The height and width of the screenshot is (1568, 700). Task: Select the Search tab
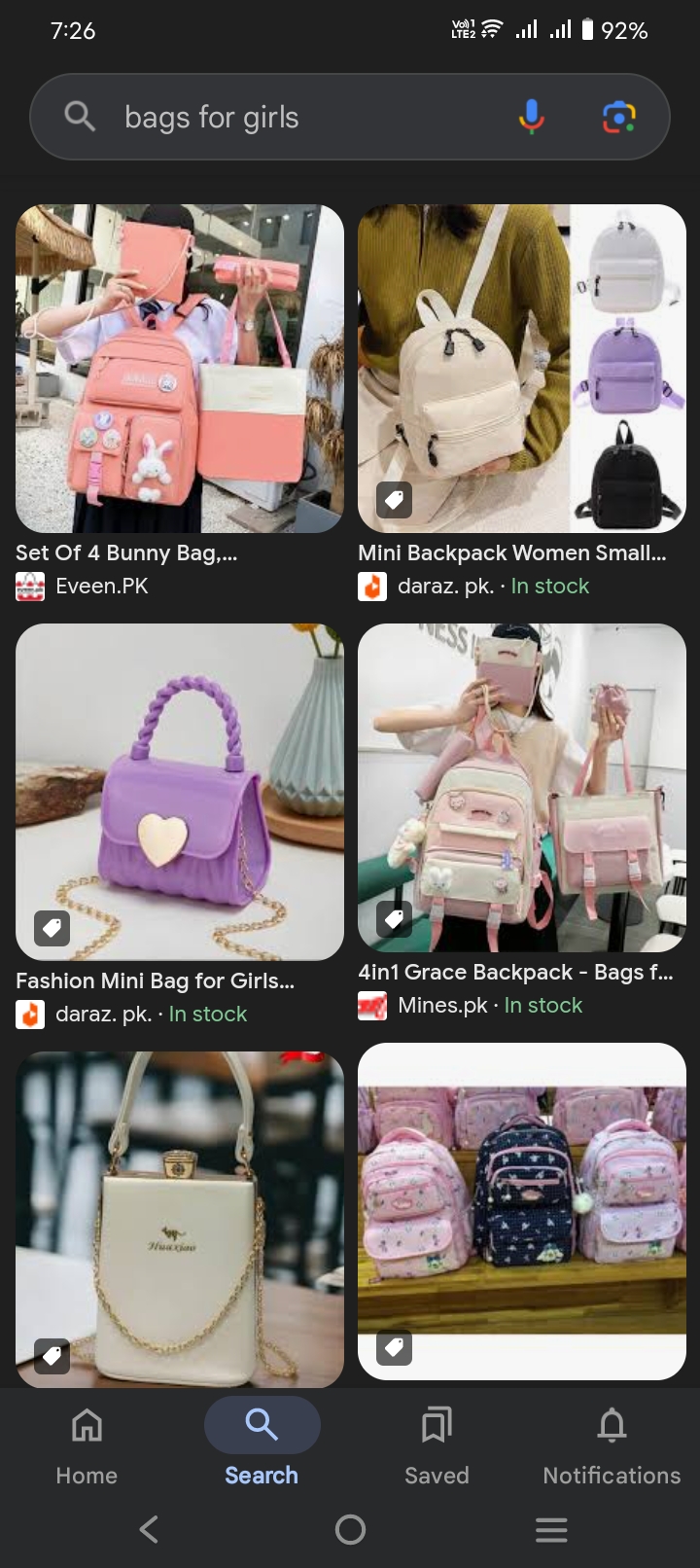coord(262,1444)
